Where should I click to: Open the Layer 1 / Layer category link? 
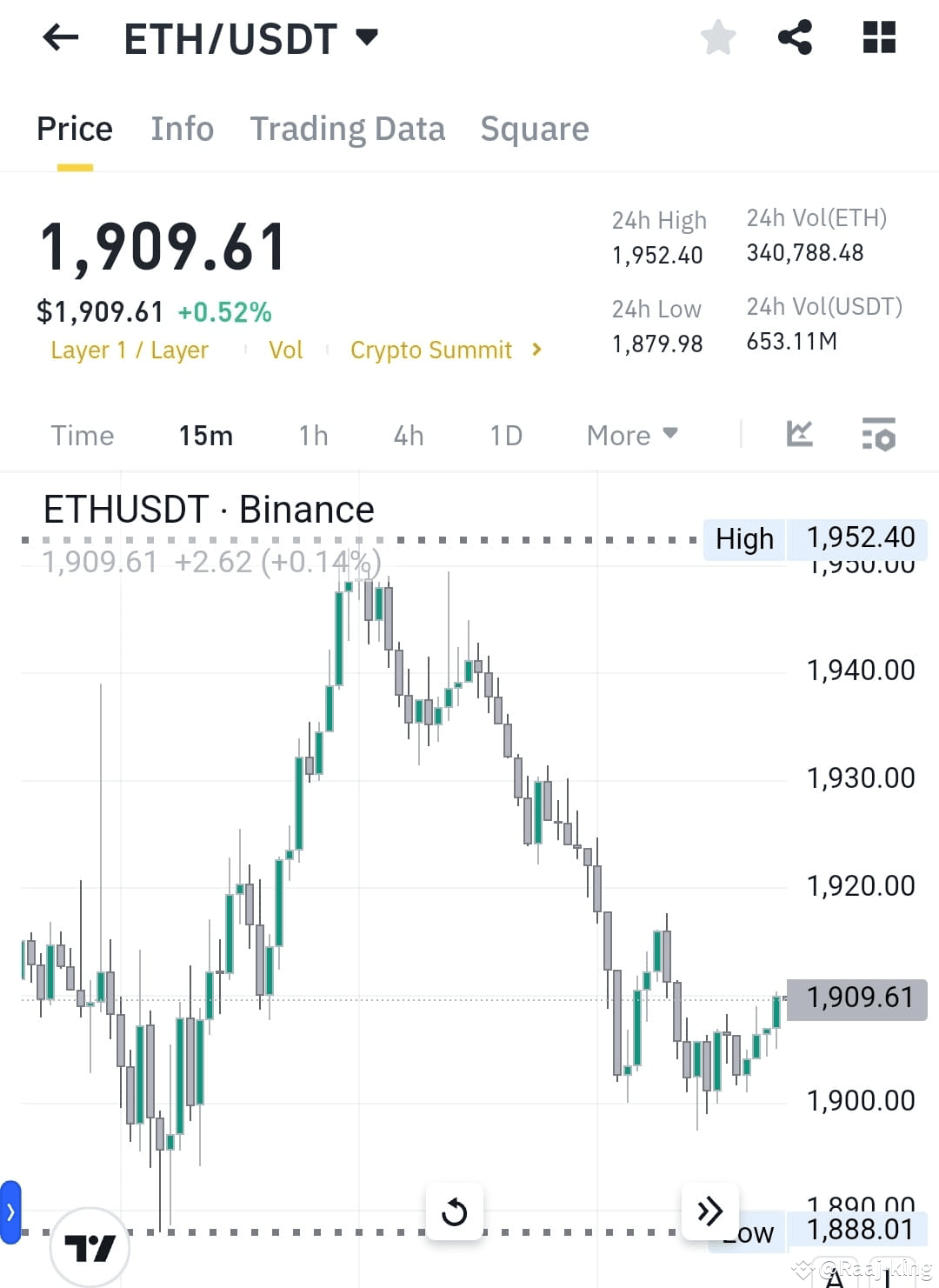129,350
